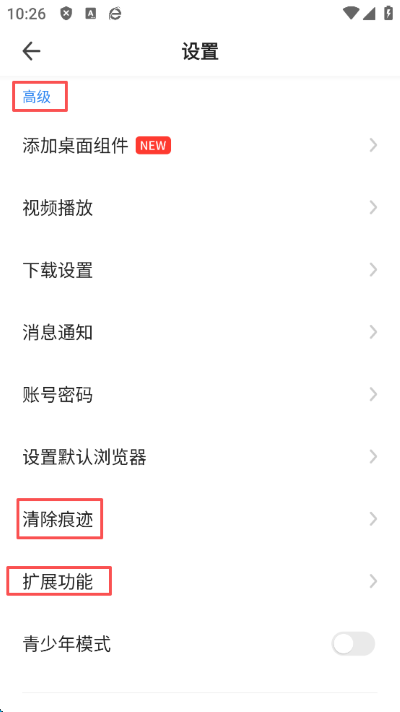Screen dimensions: 400x712
Task: Open 设置默认浏览器
Action: click(x=200, y=457)
